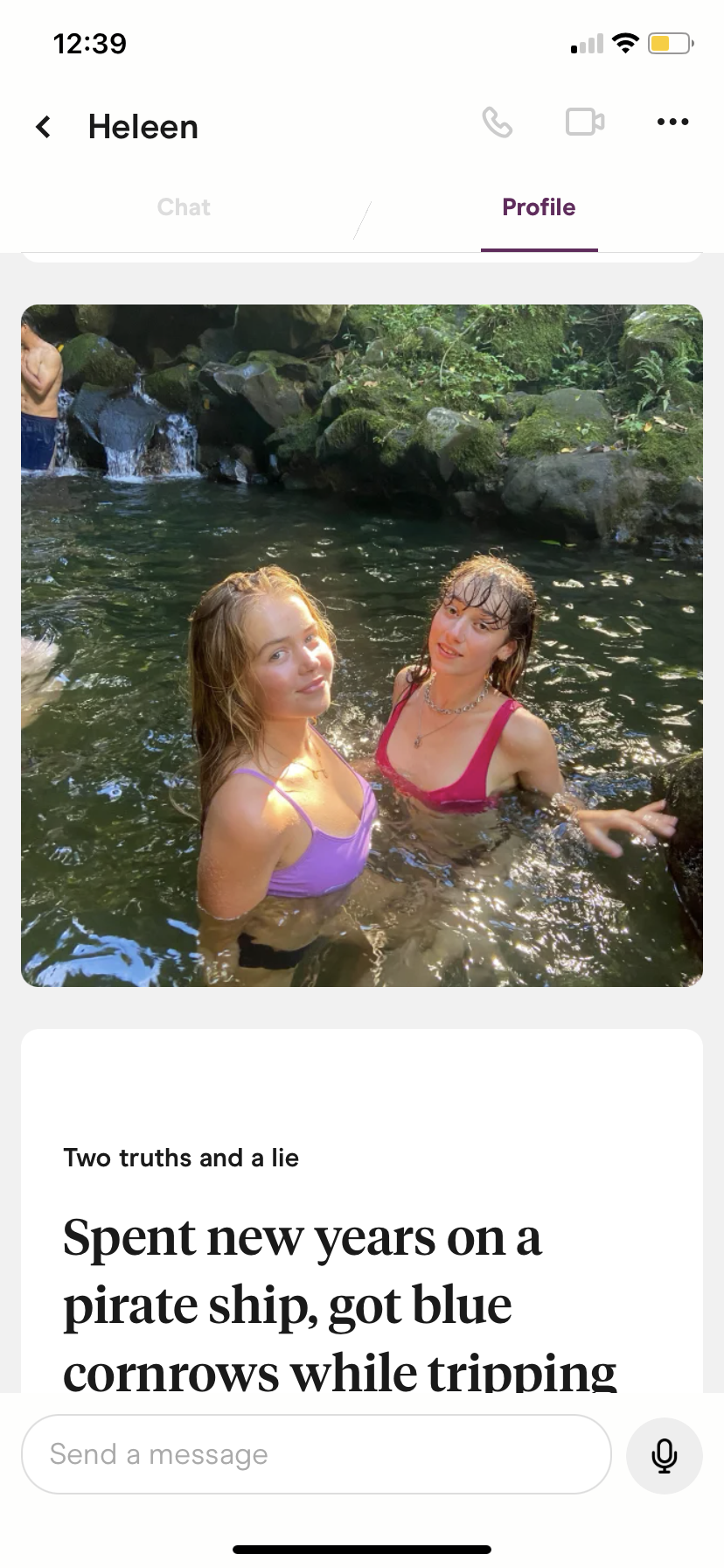The height and width of the screenshot is (1568, 724).
Task: Focus the Send a message field
Action: click(x=316, y=1454)
